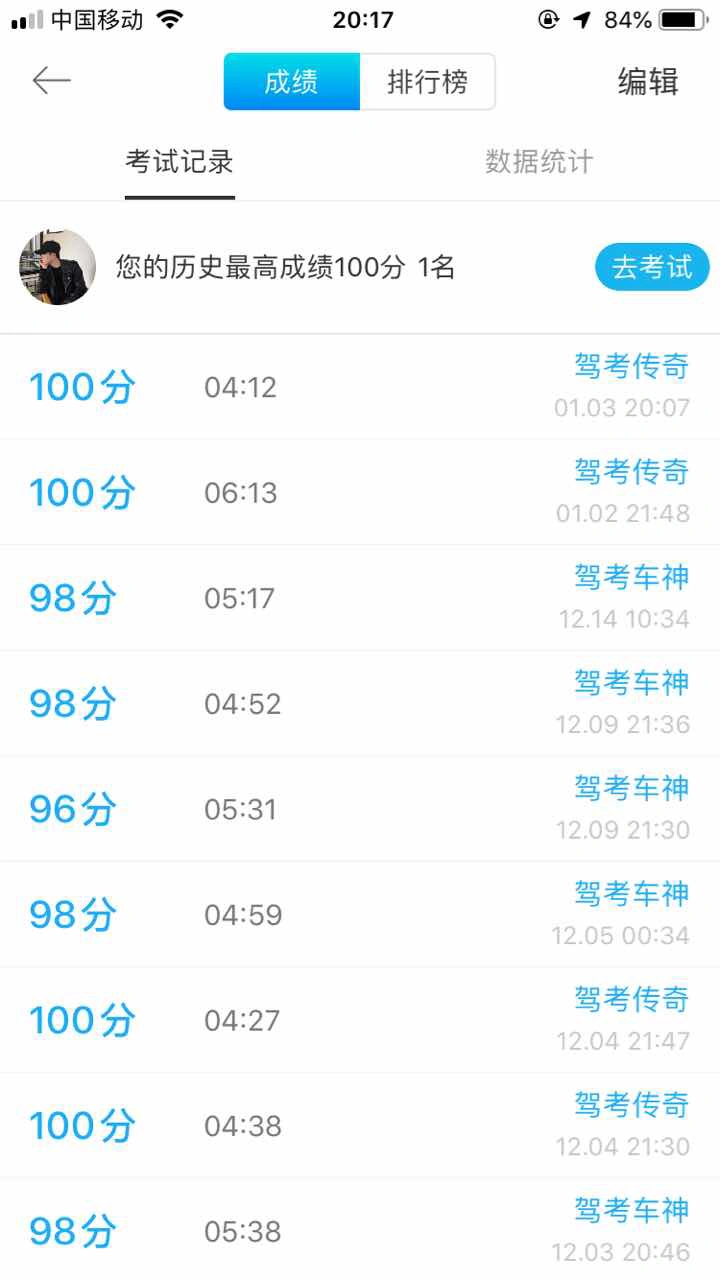Open exam record from 12.04 21:30

tap(360, 1126)
